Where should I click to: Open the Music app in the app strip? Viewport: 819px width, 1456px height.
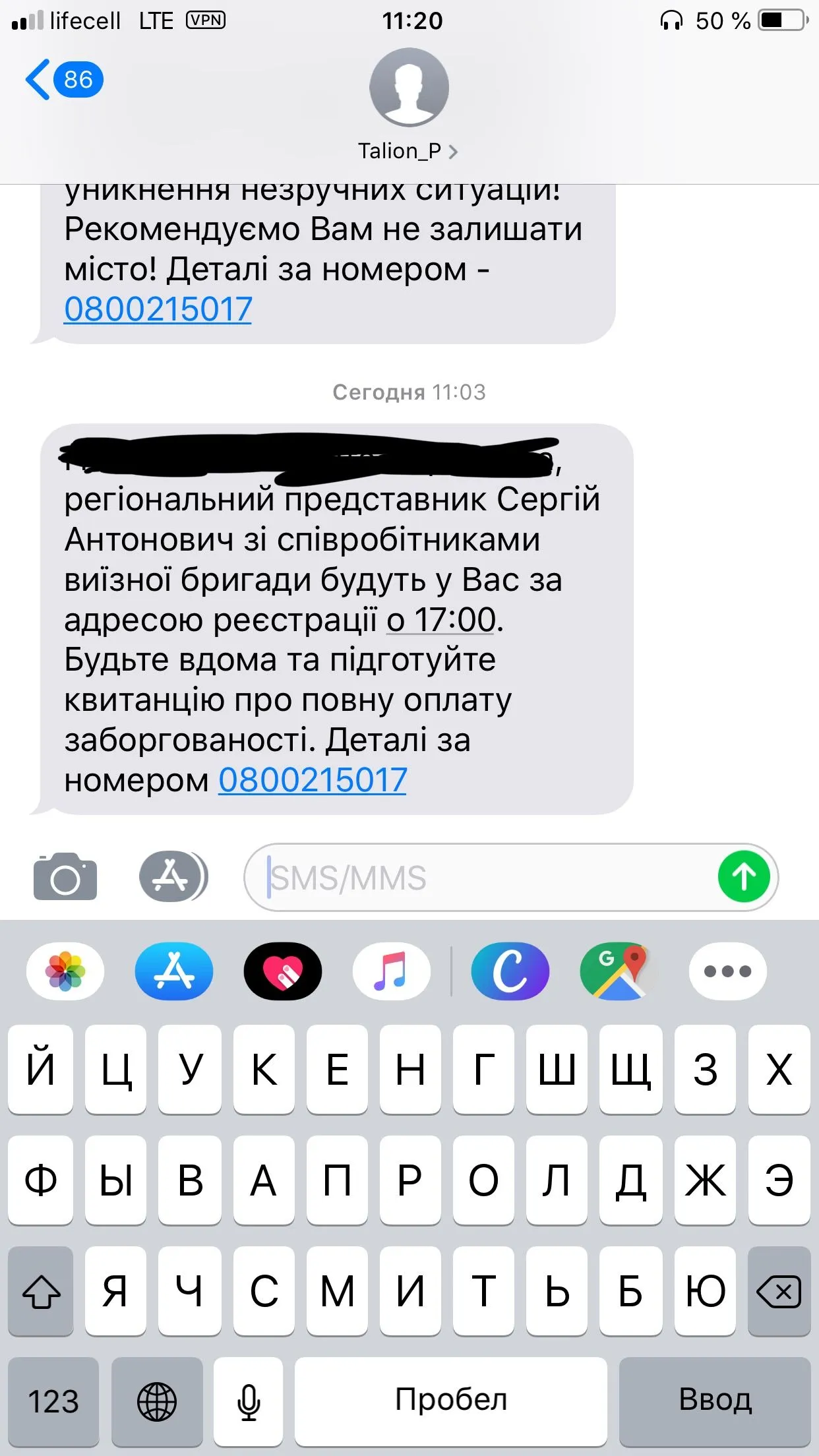392,971
